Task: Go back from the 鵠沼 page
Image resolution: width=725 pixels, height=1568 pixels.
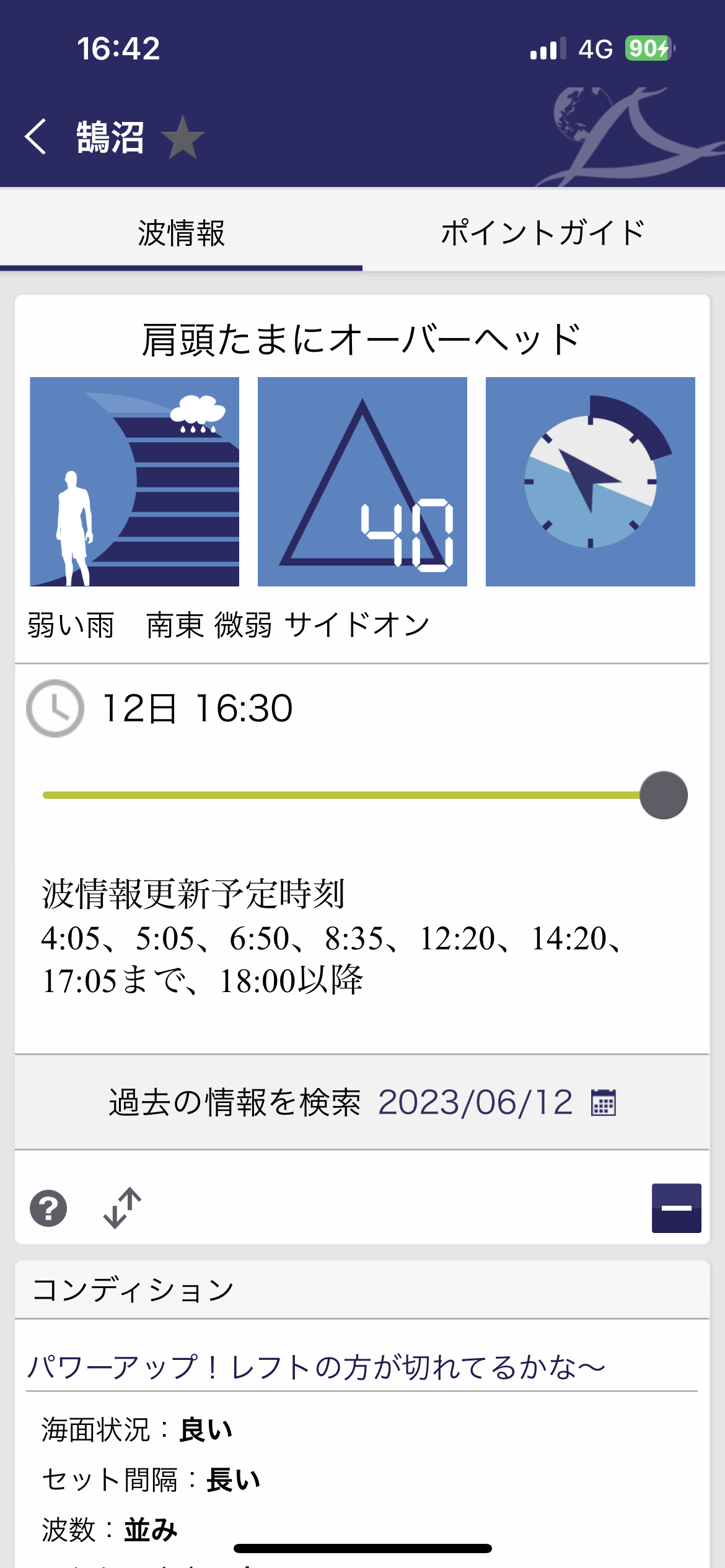Action: coord(36,136)
